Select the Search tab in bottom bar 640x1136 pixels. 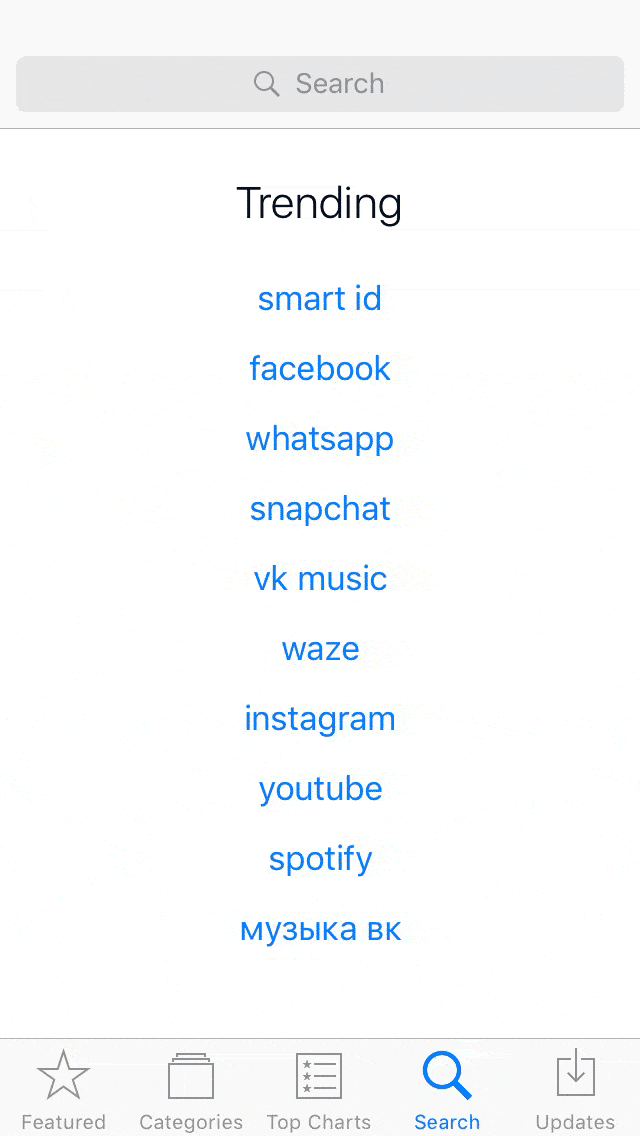point(447,1088)
